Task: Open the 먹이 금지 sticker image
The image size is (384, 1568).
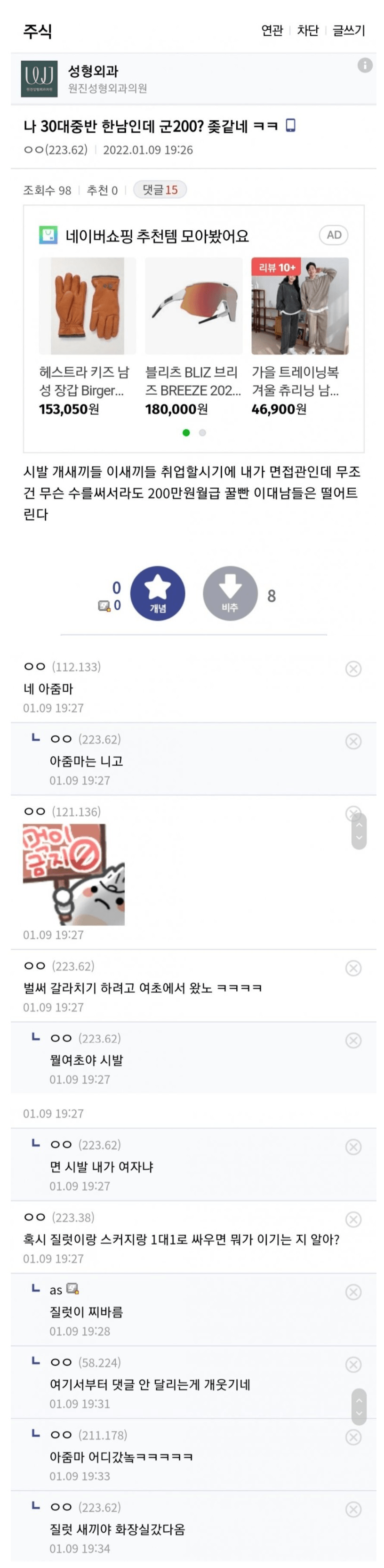Action: coord(73,874)
